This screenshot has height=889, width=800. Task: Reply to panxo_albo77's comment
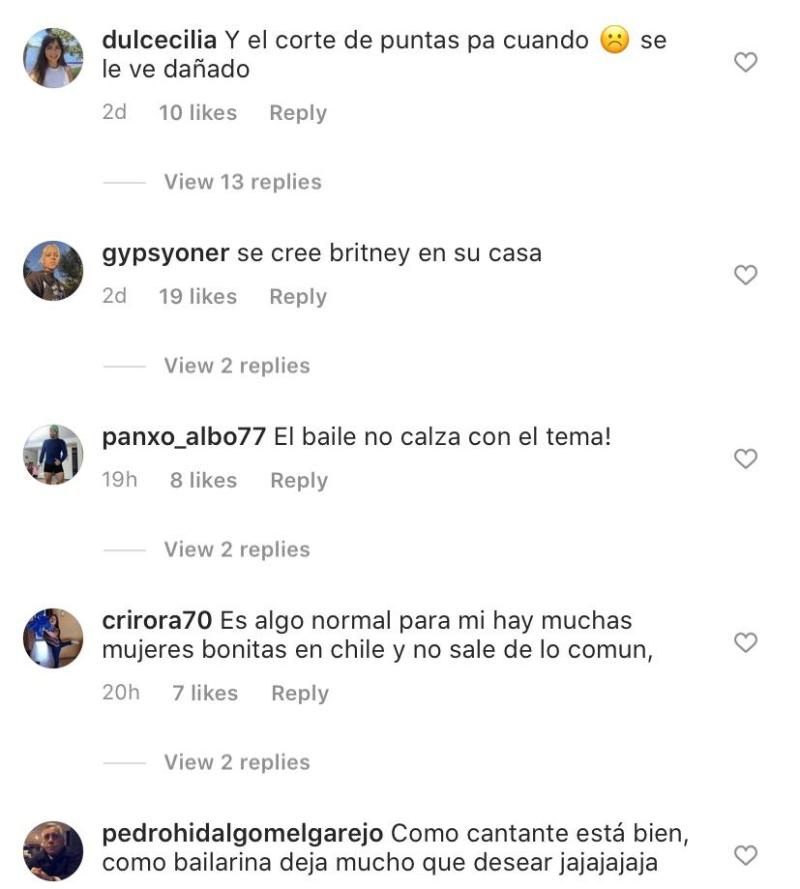[298, 481]
